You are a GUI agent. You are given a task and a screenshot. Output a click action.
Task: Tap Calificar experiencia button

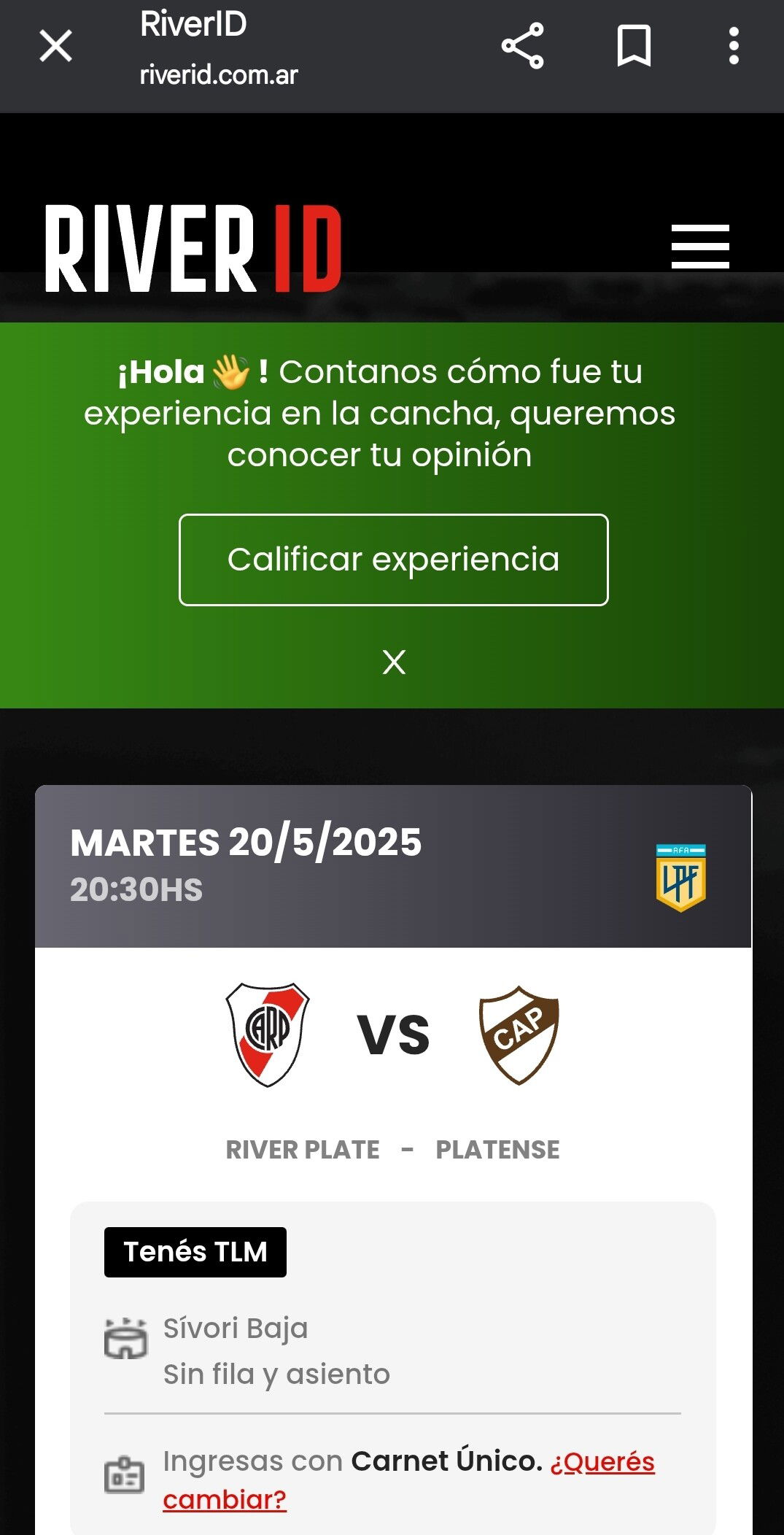coord(394,560)
